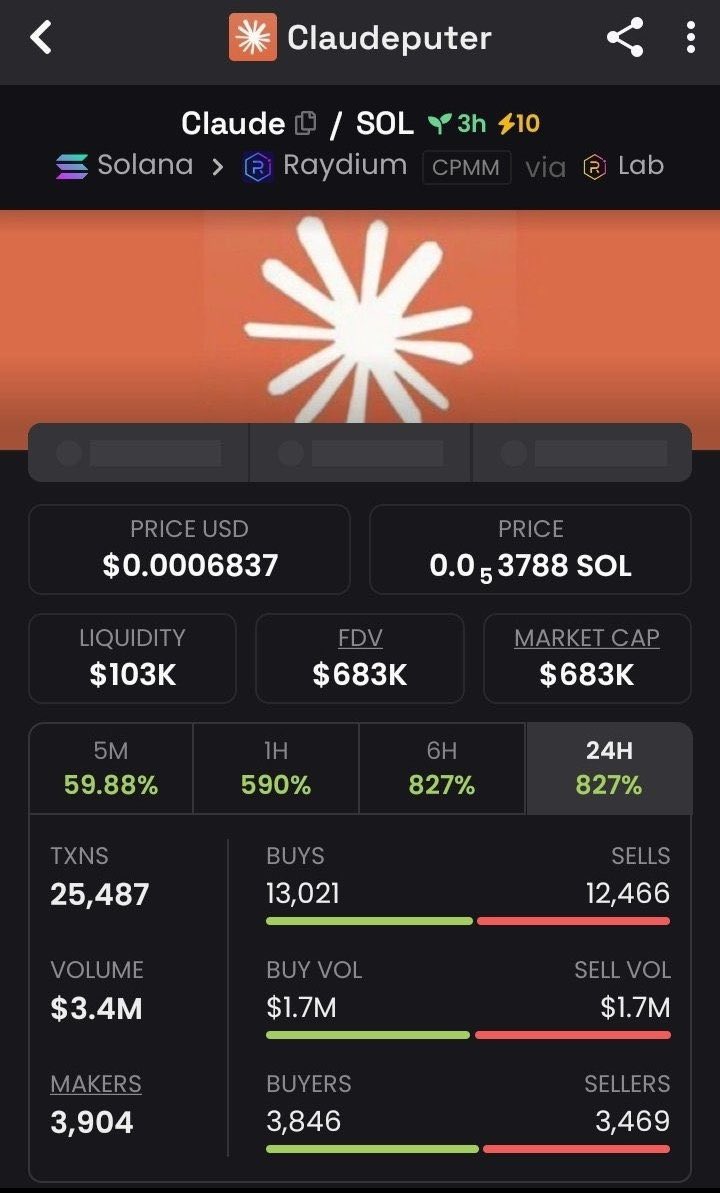Switch to the 1H timeframe
This screenshot has height=1193, width=720.
pos(276,768)
